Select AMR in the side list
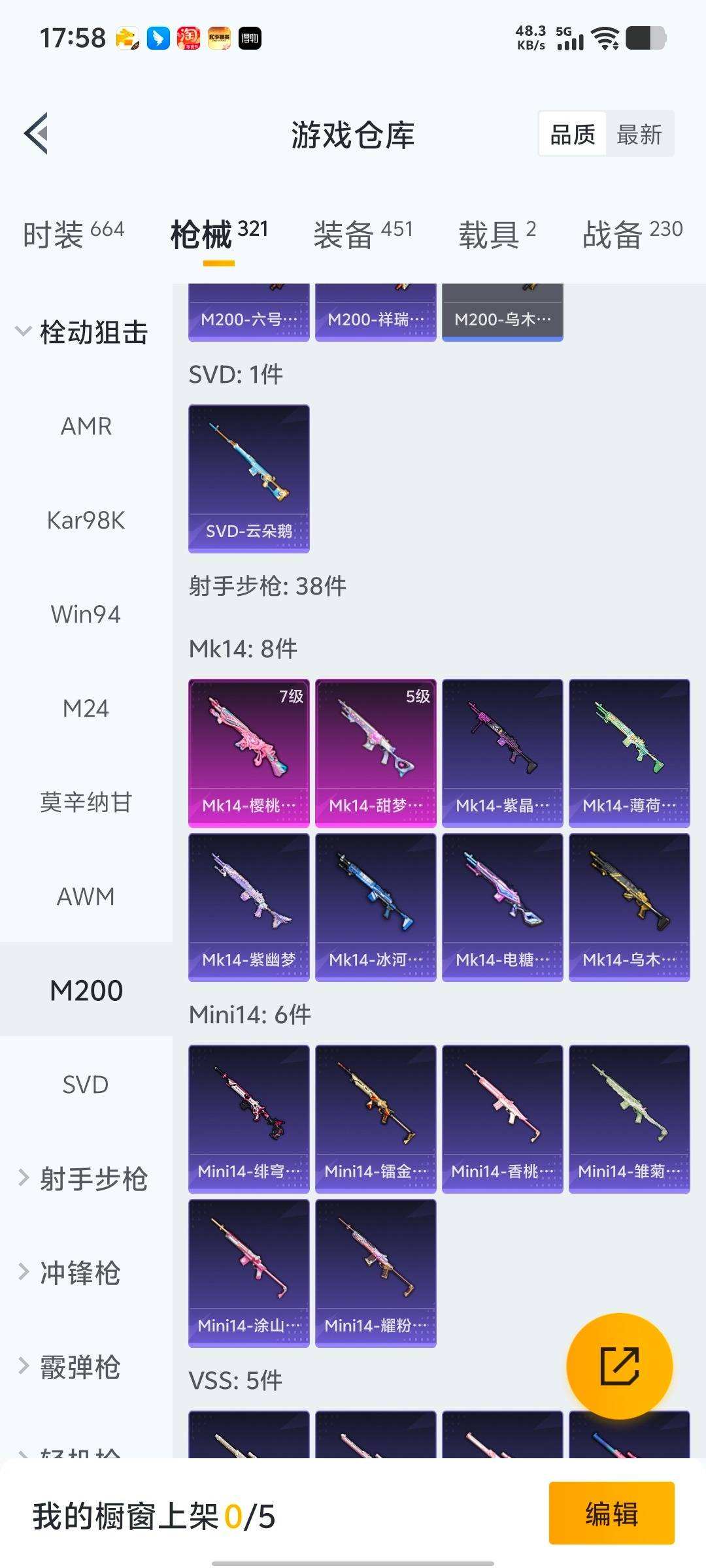Image resolution: width=706 pixels, height=1568 pixels. [86, 426]
